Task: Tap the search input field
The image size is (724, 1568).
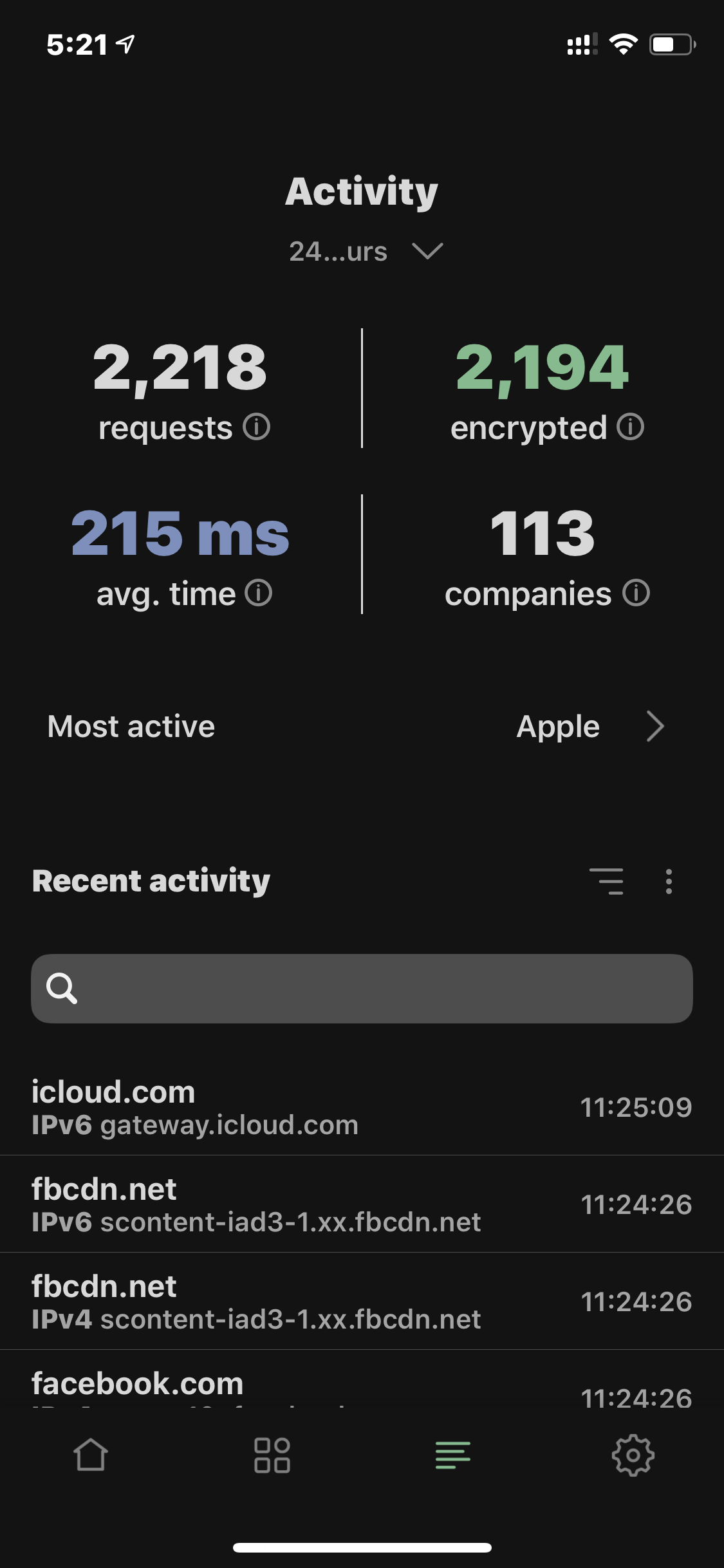Action: [362, 989]
